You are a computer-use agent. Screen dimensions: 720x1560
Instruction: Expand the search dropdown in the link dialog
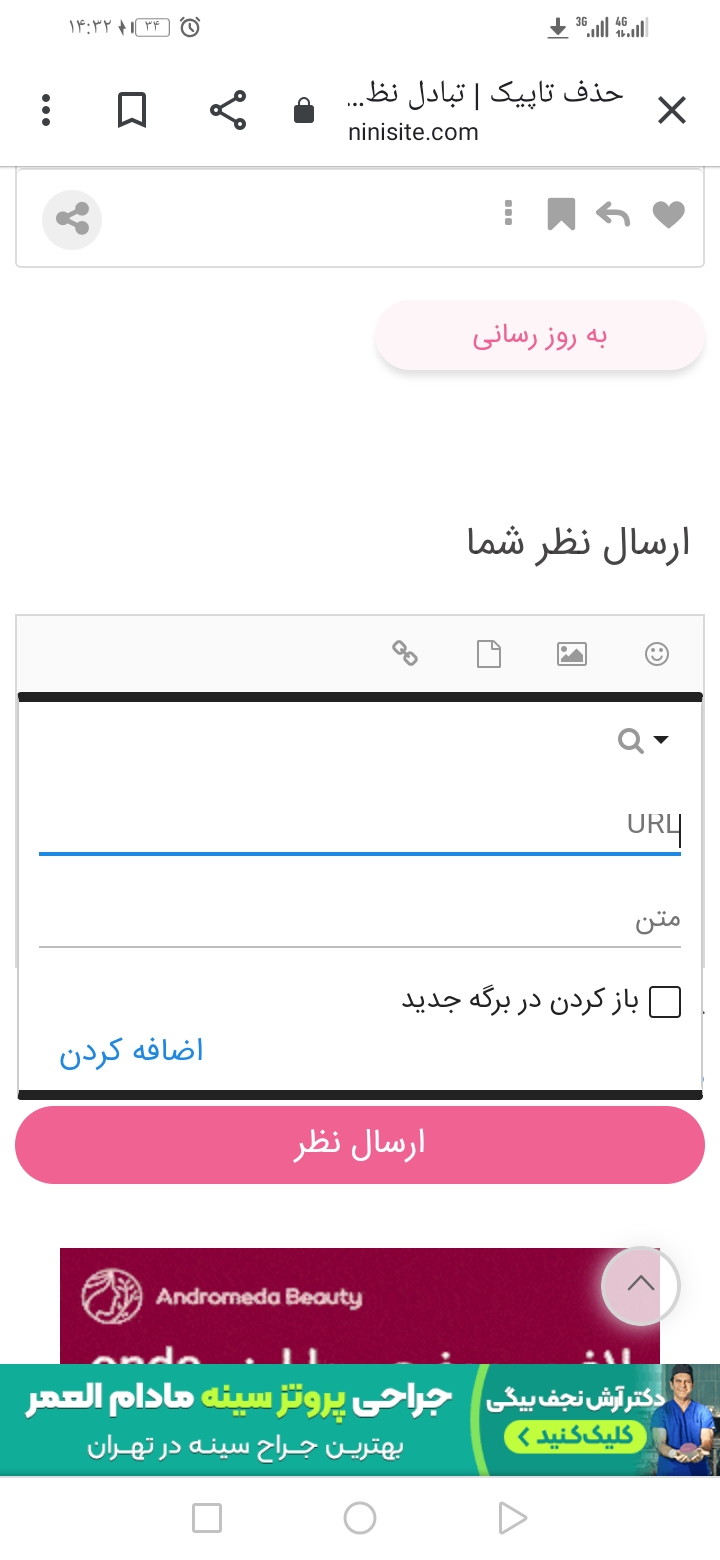point(643,740)
